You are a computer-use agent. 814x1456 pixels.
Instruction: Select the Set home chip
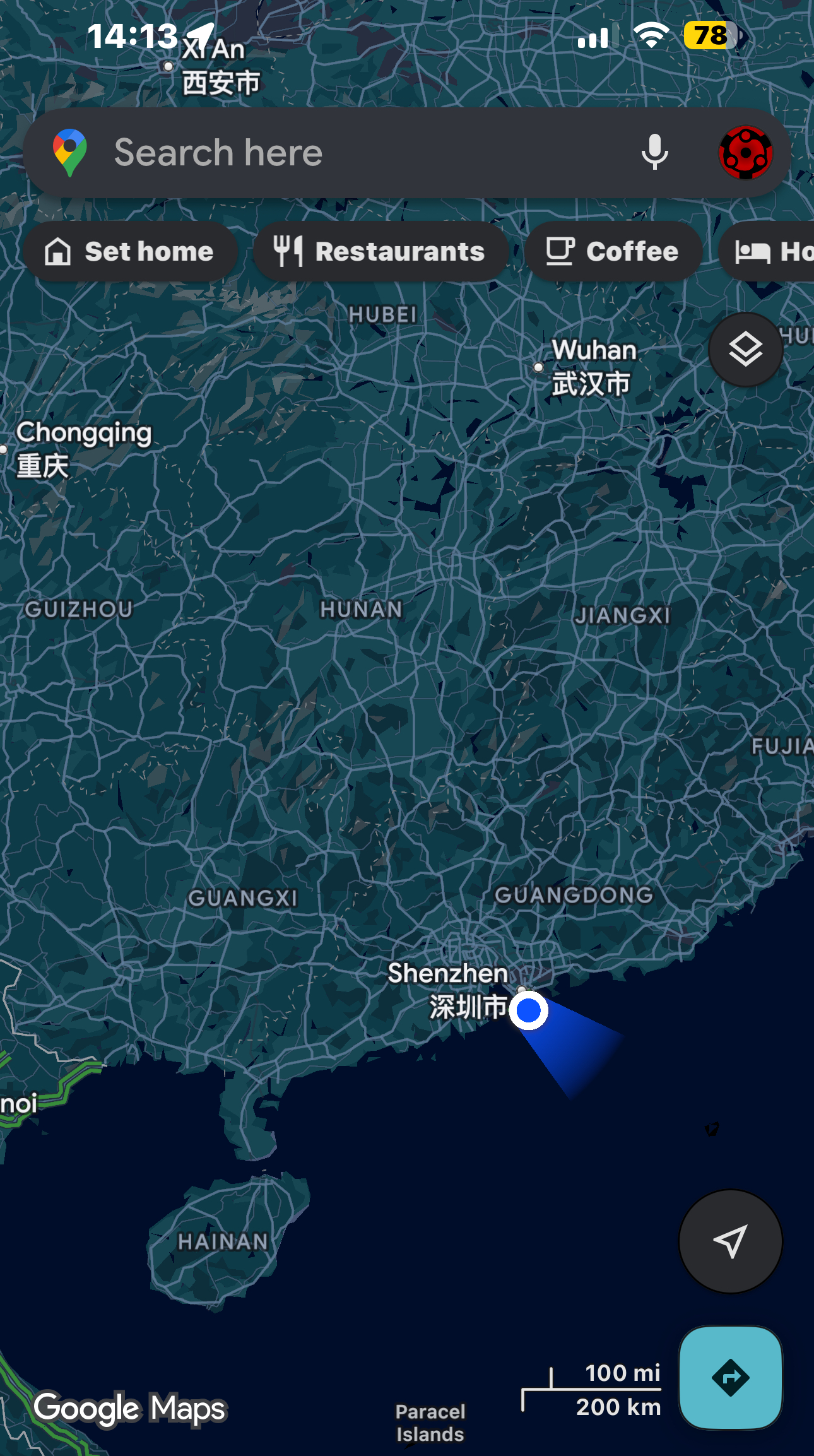pyautogui.click(x=130, y=251)
